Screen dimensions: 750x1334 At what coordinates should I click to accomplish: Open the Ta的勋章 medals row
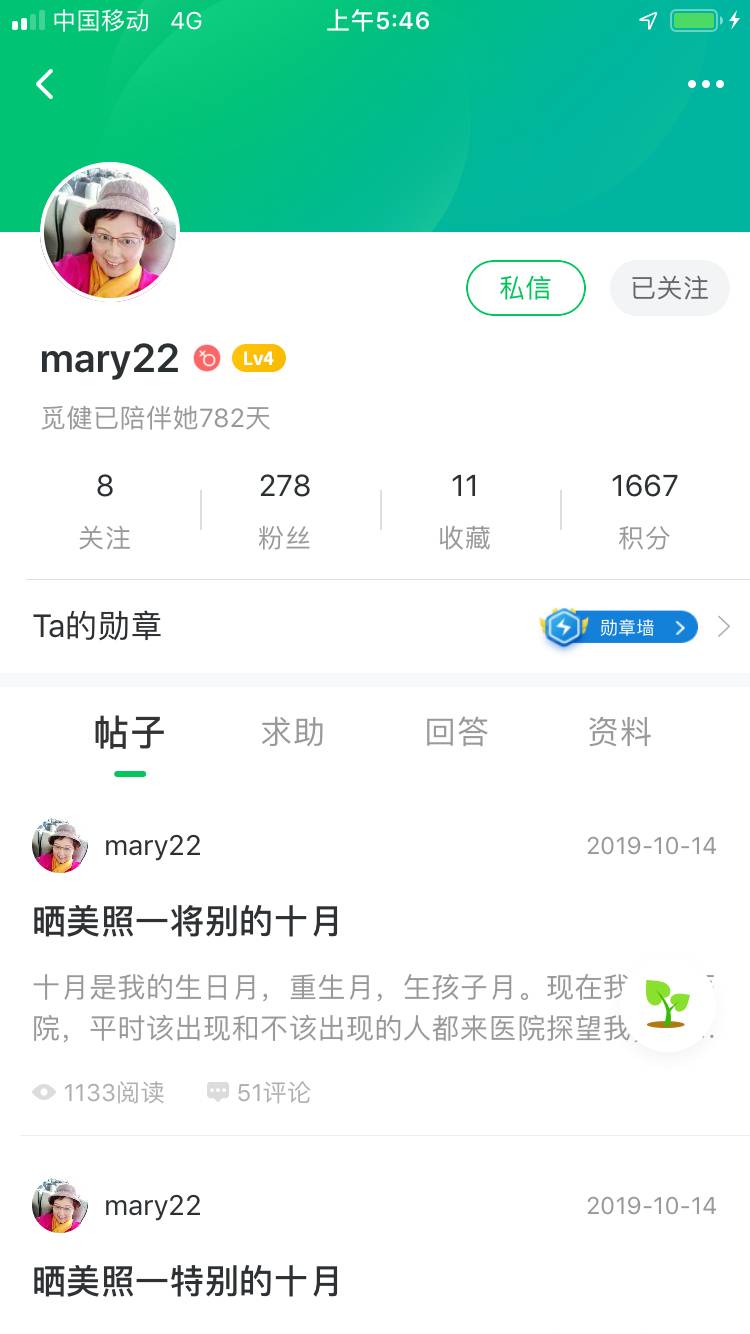[x=97, y=627]
